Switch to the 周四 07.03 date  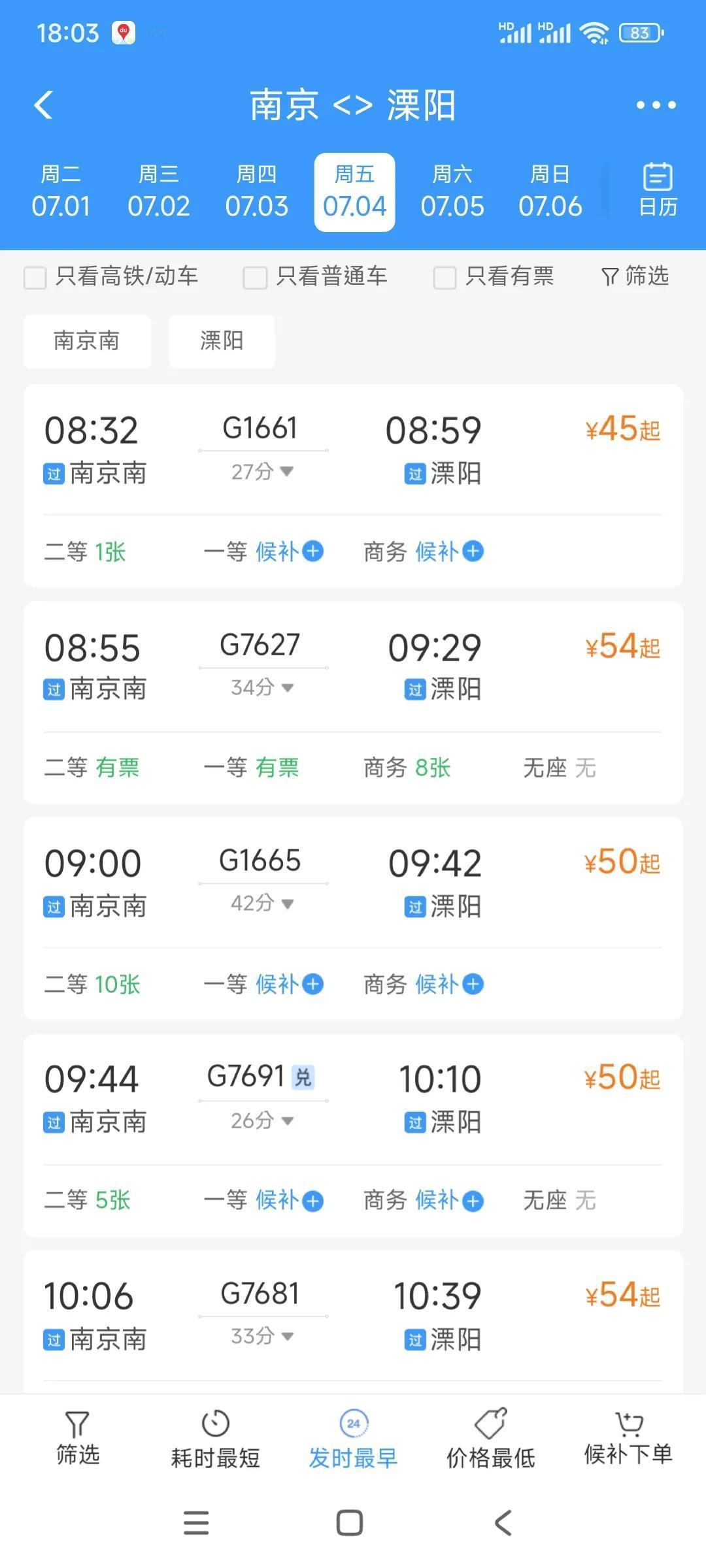coord(256,192)
